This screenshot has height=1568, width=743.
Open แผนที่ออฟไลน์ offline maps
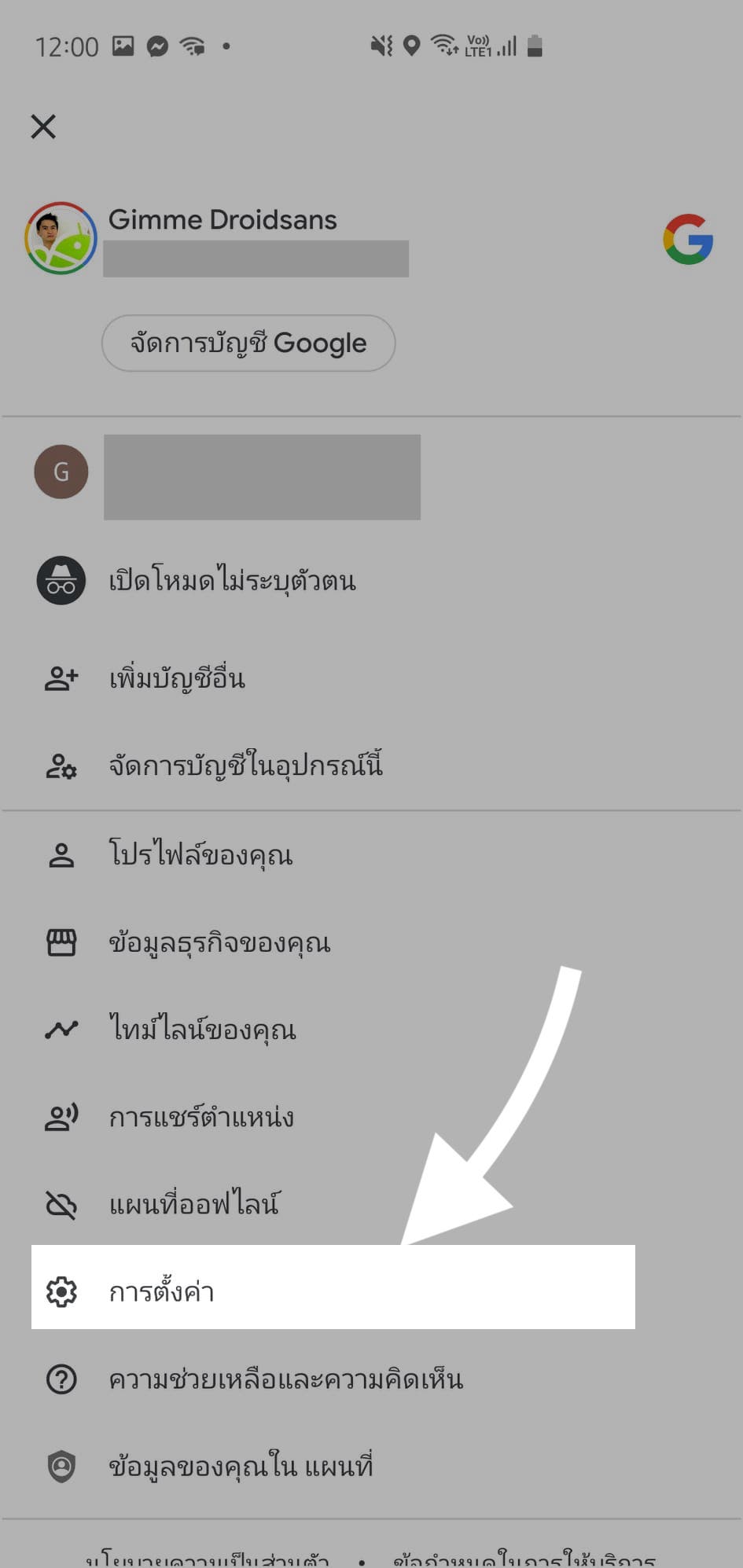(194, 1204)
